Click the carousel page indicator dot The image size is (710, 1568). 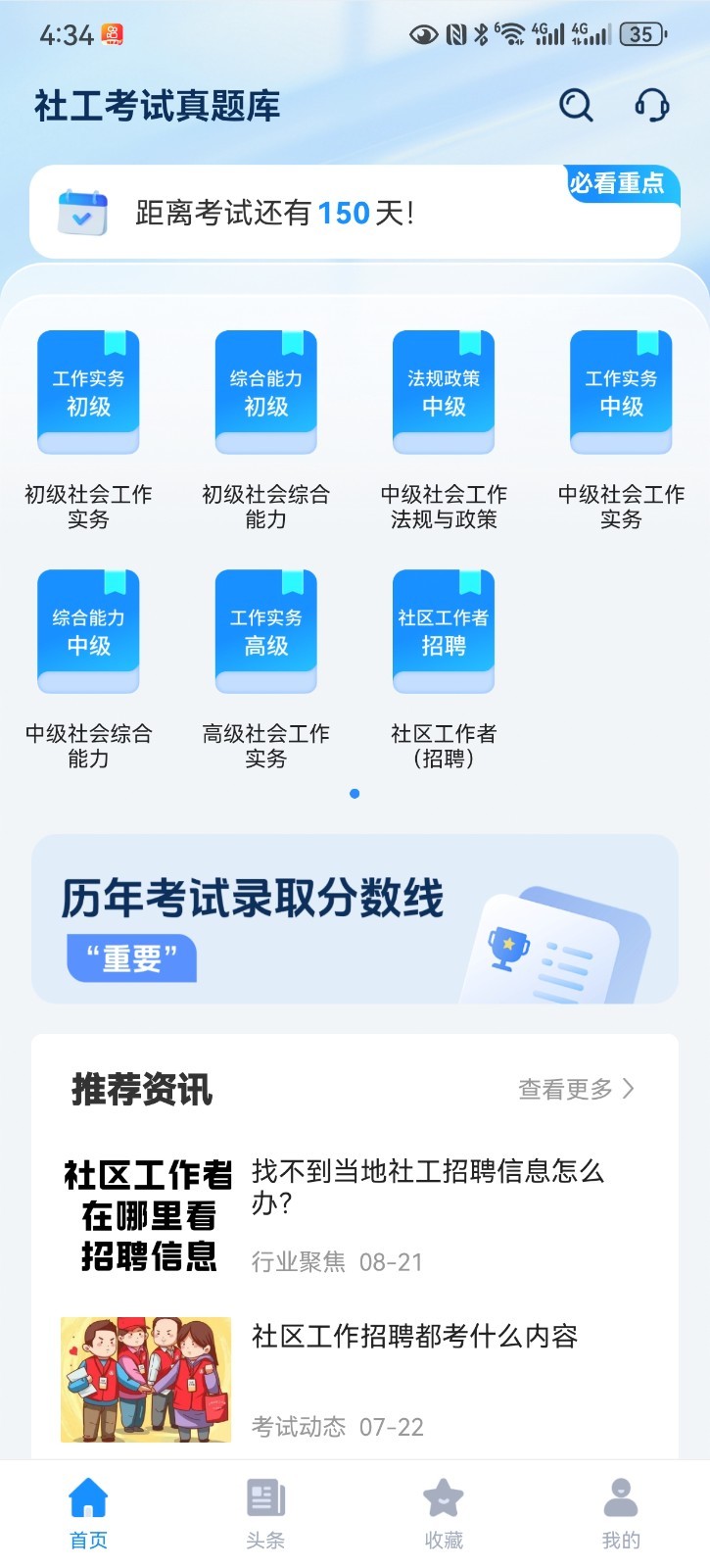[355, 794]
